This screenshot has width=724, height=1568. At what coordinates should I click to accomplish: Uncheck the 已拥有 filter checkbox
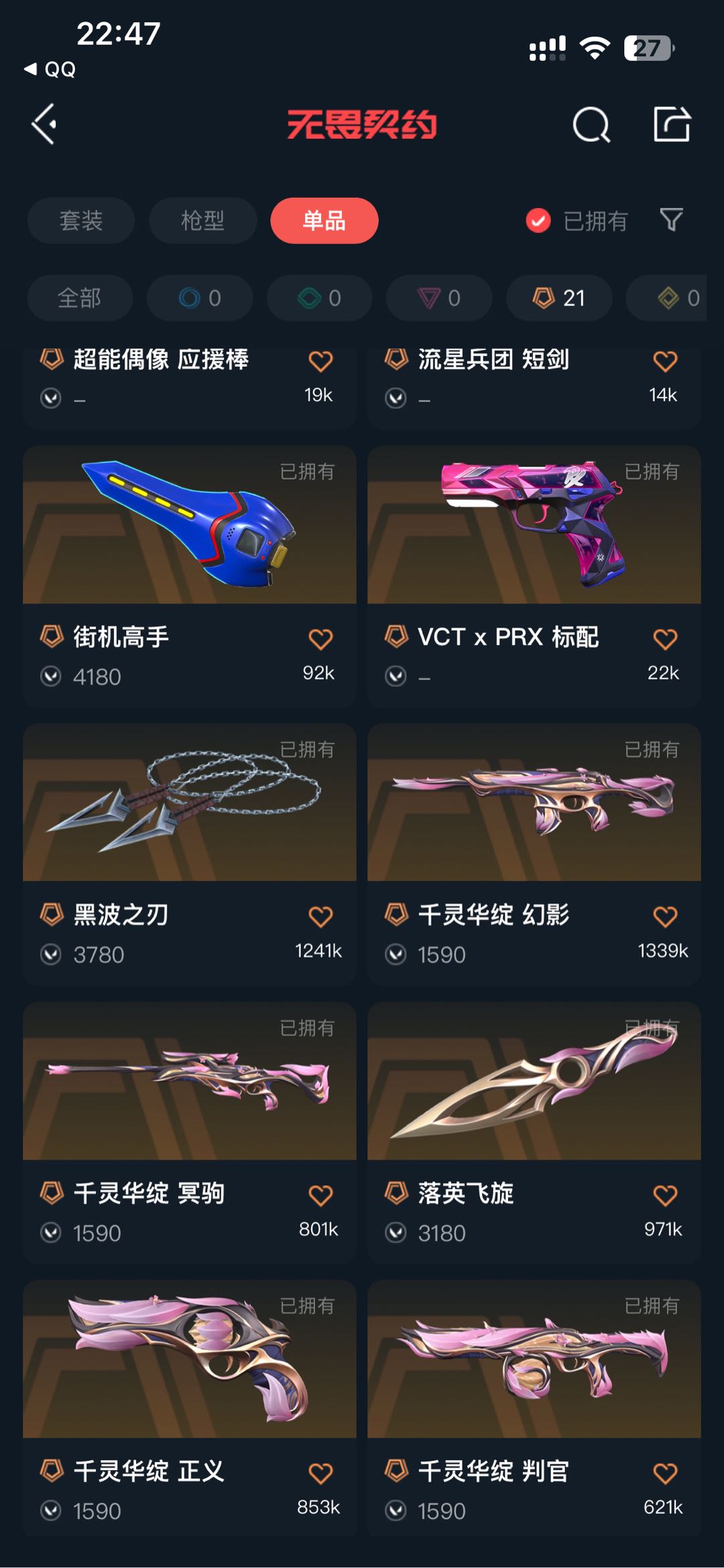538,221
